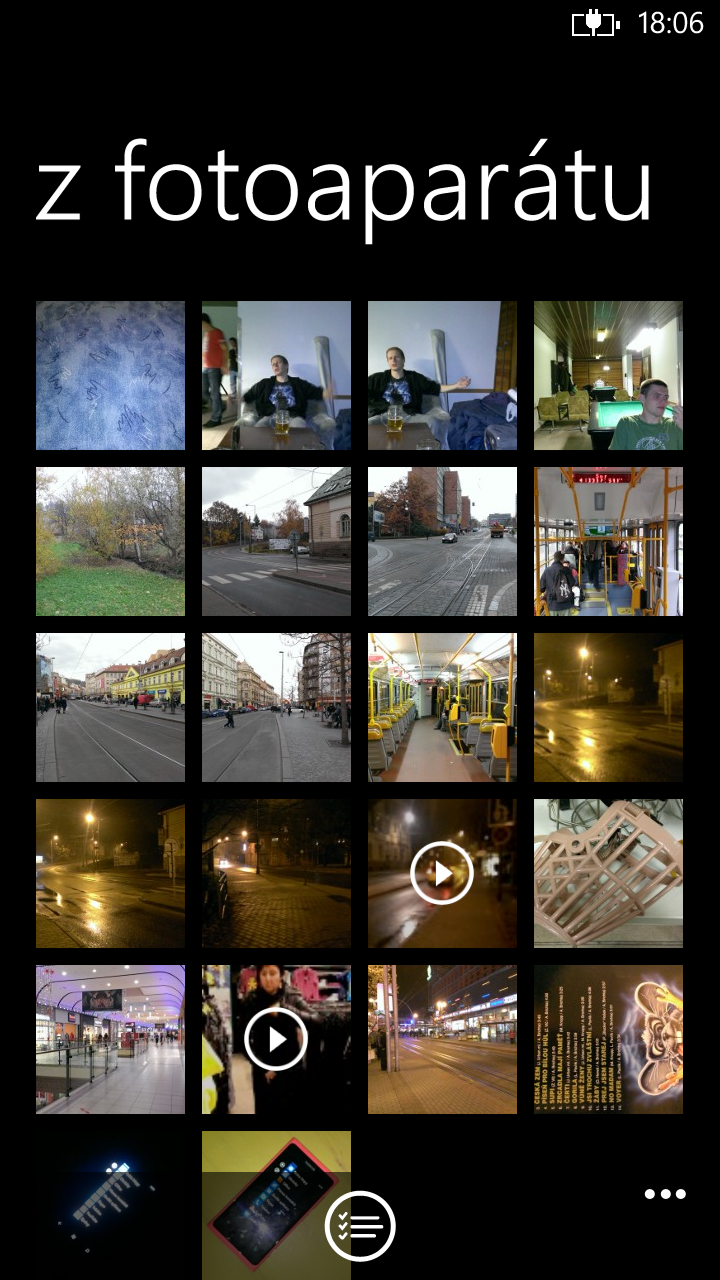The image size is (720, 1280).
Task: Play the night street video clip
Action: (x=442, y=873)
